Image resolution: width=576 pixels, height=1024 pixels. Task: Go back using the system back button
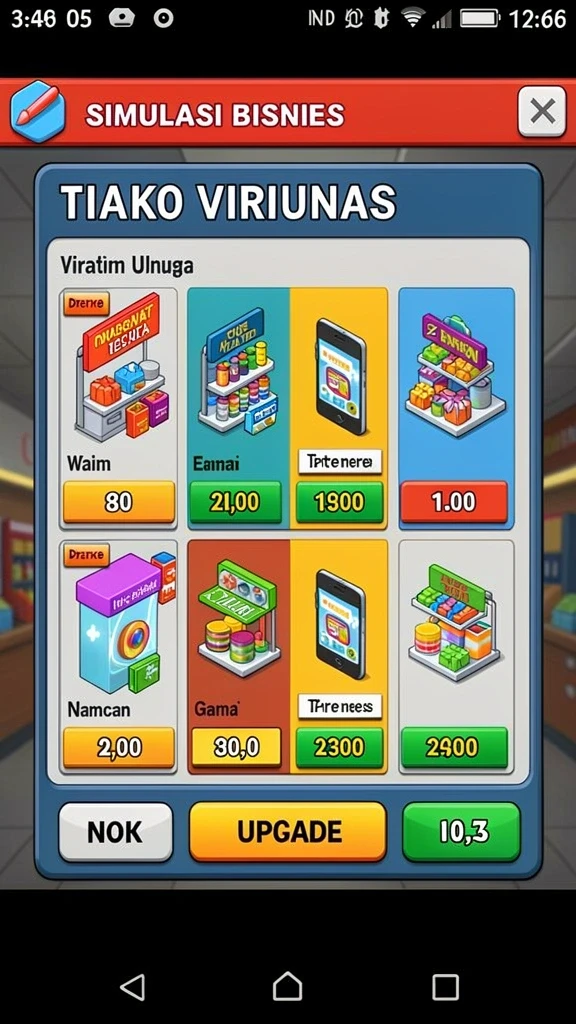[x=133, y=987]
